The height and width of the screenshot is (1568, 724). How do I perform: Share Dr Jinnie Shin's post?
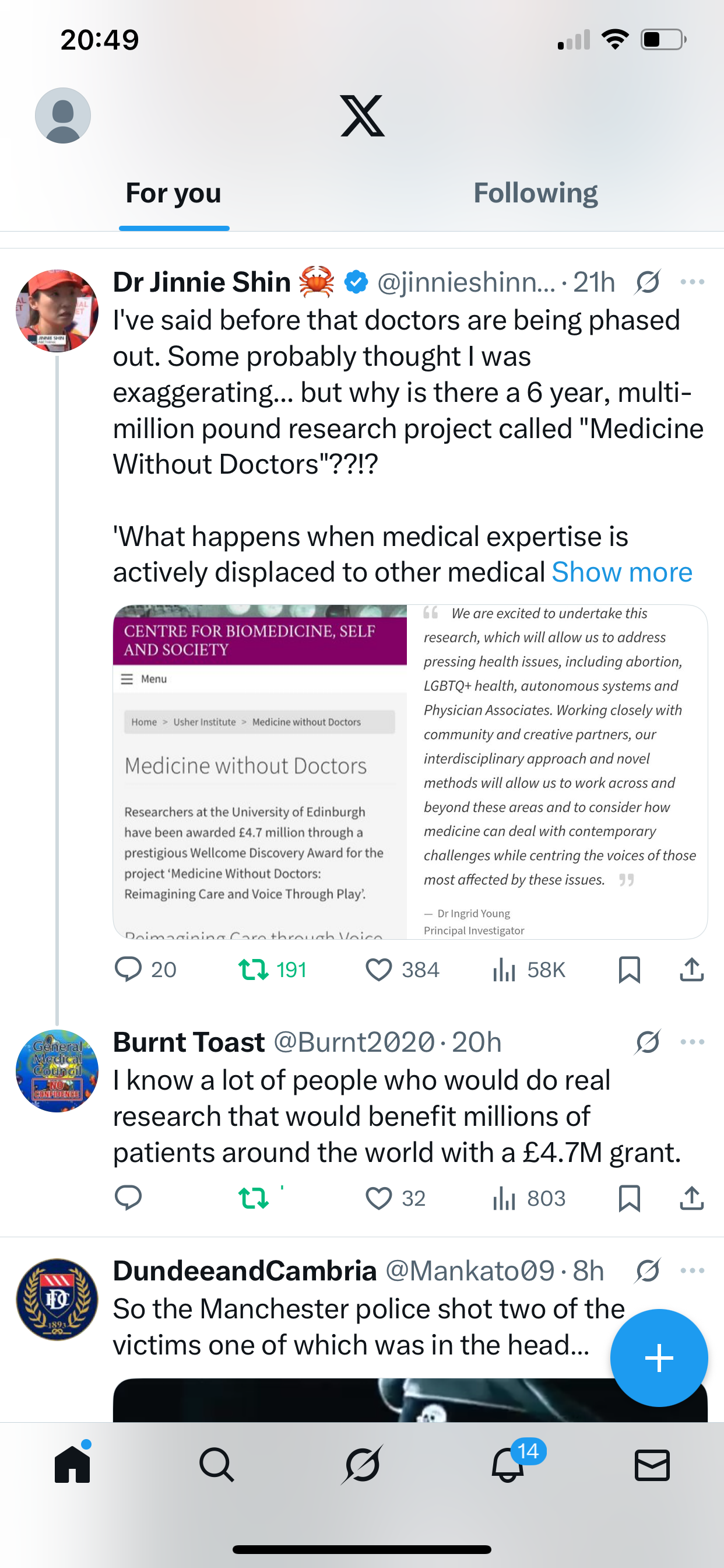point(691,969)
